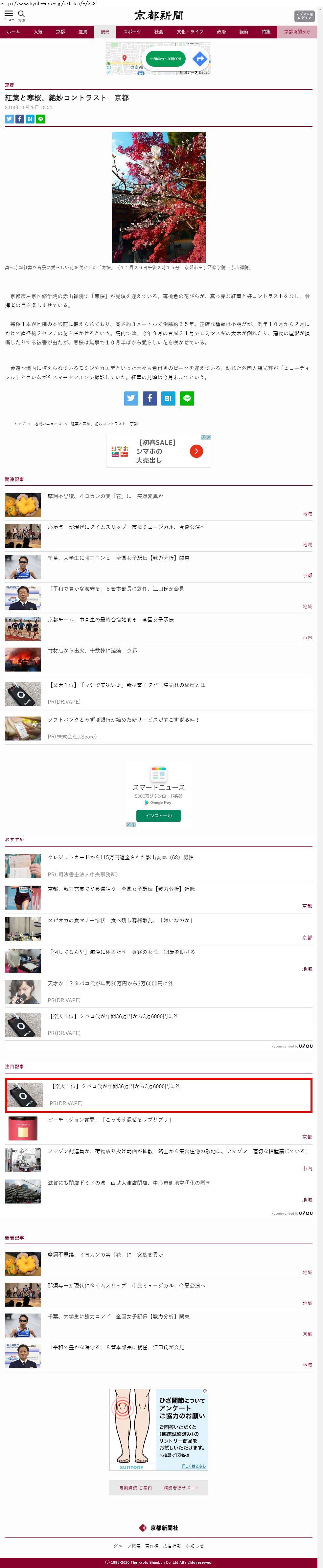Go to the ホーム tab
Viewport: 323px width, 1568px height.
click(x=13, y=32)
